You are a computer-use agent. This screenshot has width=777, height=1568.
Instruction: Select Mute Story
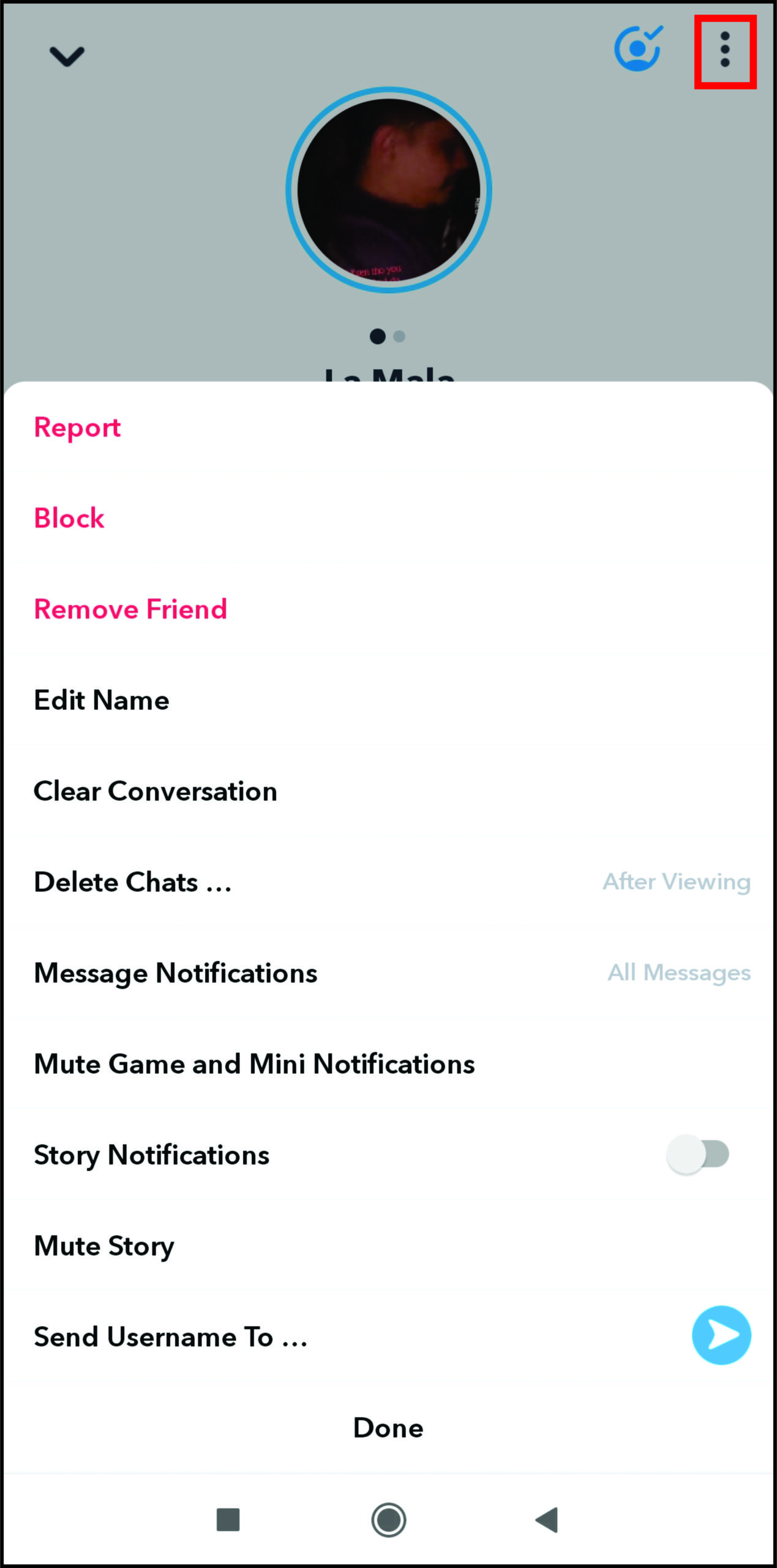[x=104, y=1246]
